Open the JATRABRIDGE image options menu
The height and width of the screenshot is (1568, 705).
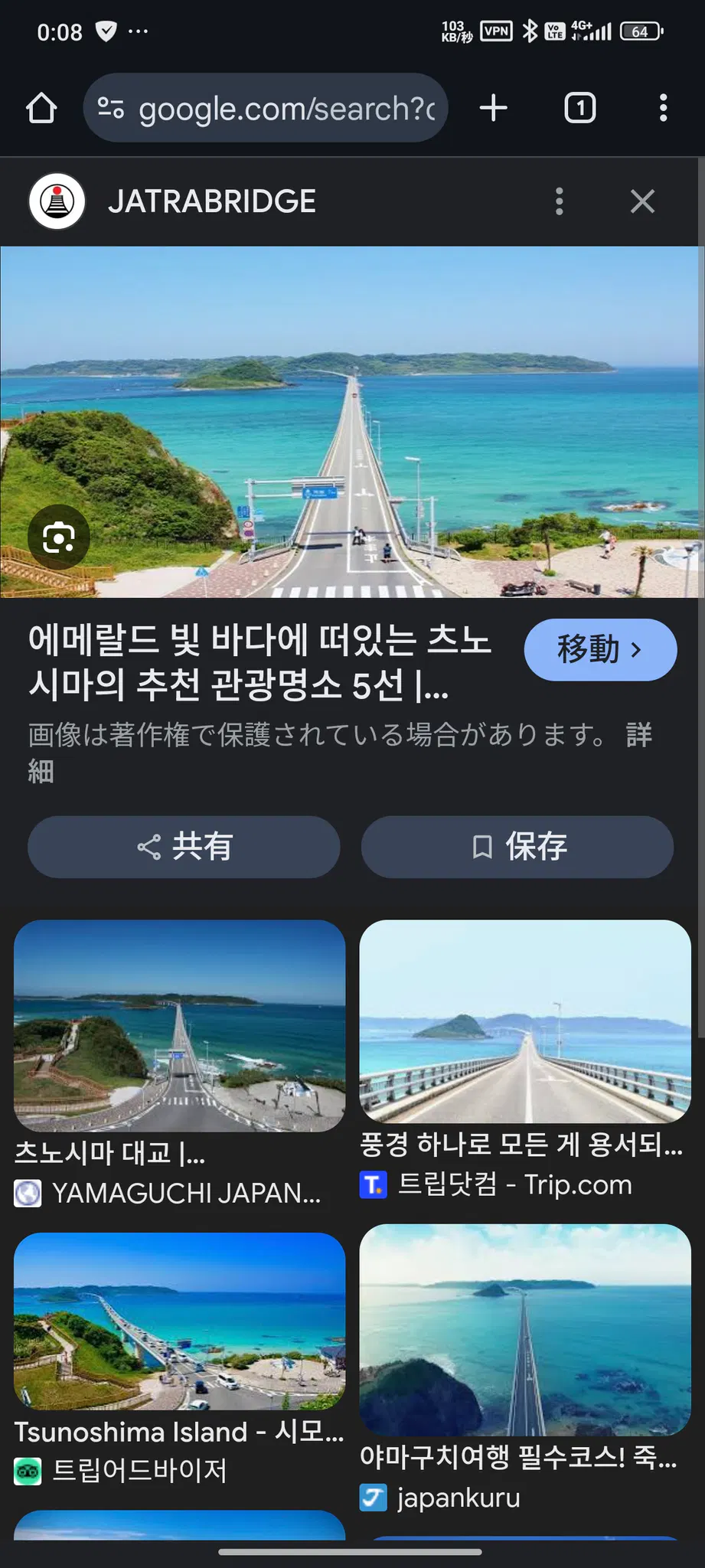click(560, 201)
